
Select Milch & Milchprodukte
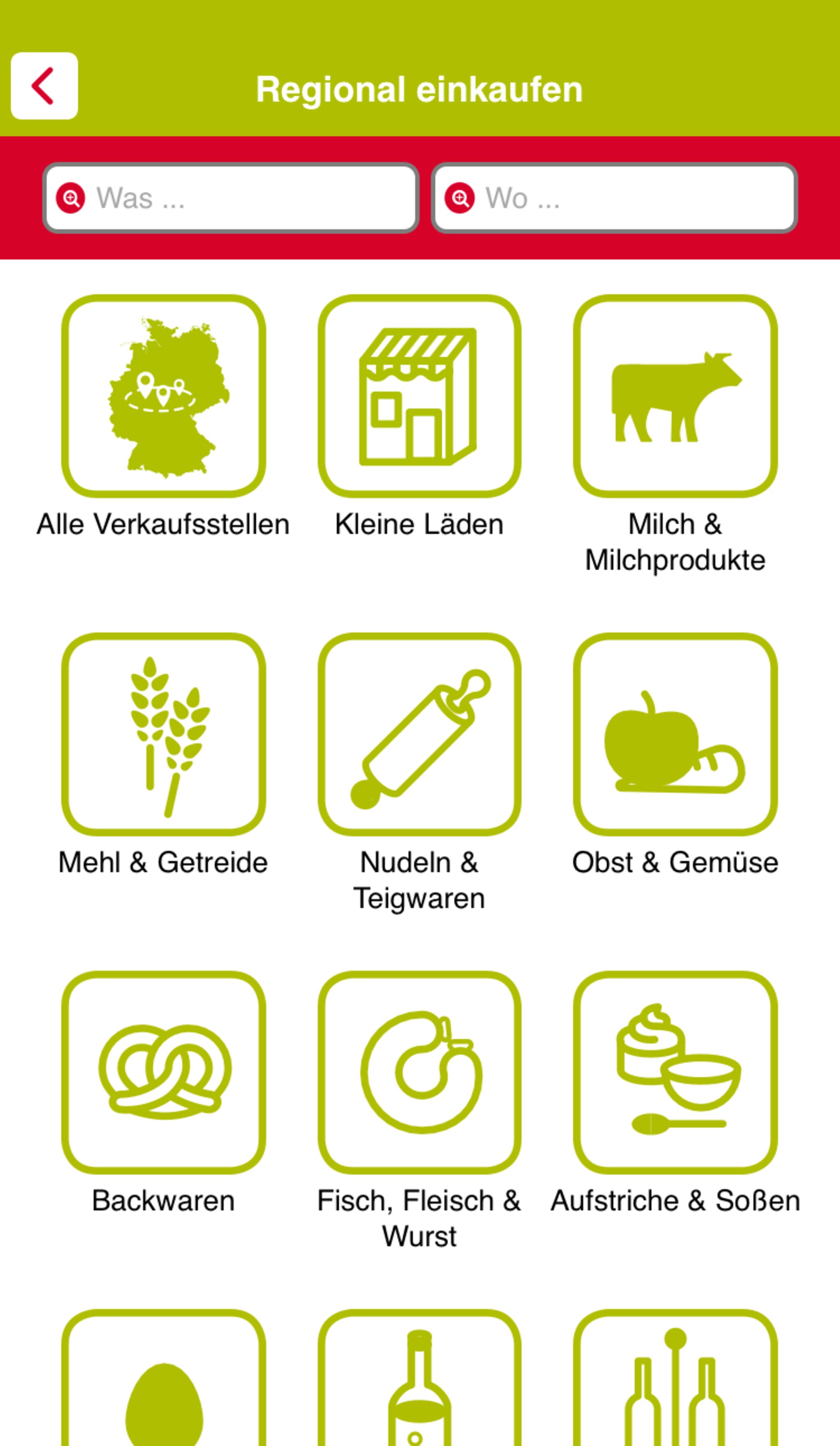click(676, 396)
